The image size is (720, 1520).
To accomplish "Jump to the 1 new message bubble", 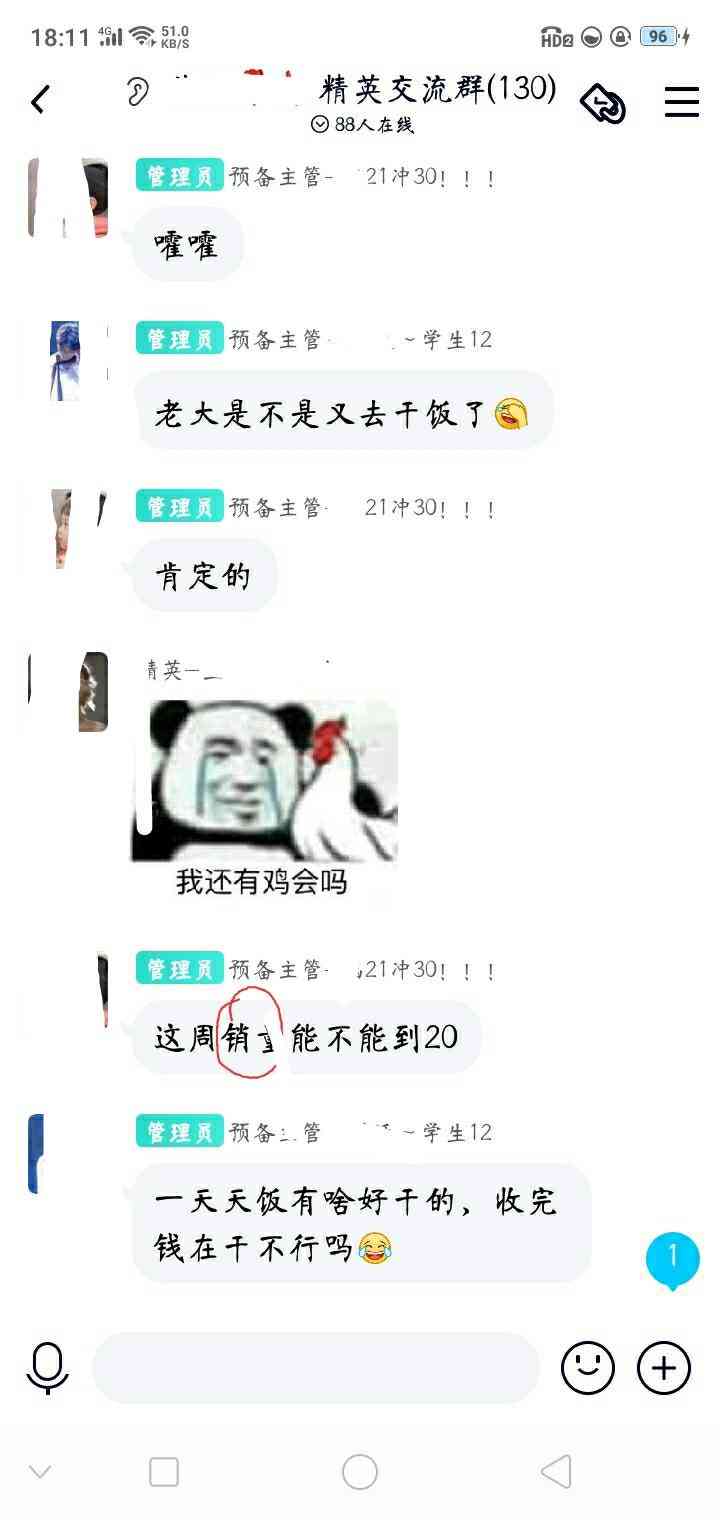I will 672,1258.
